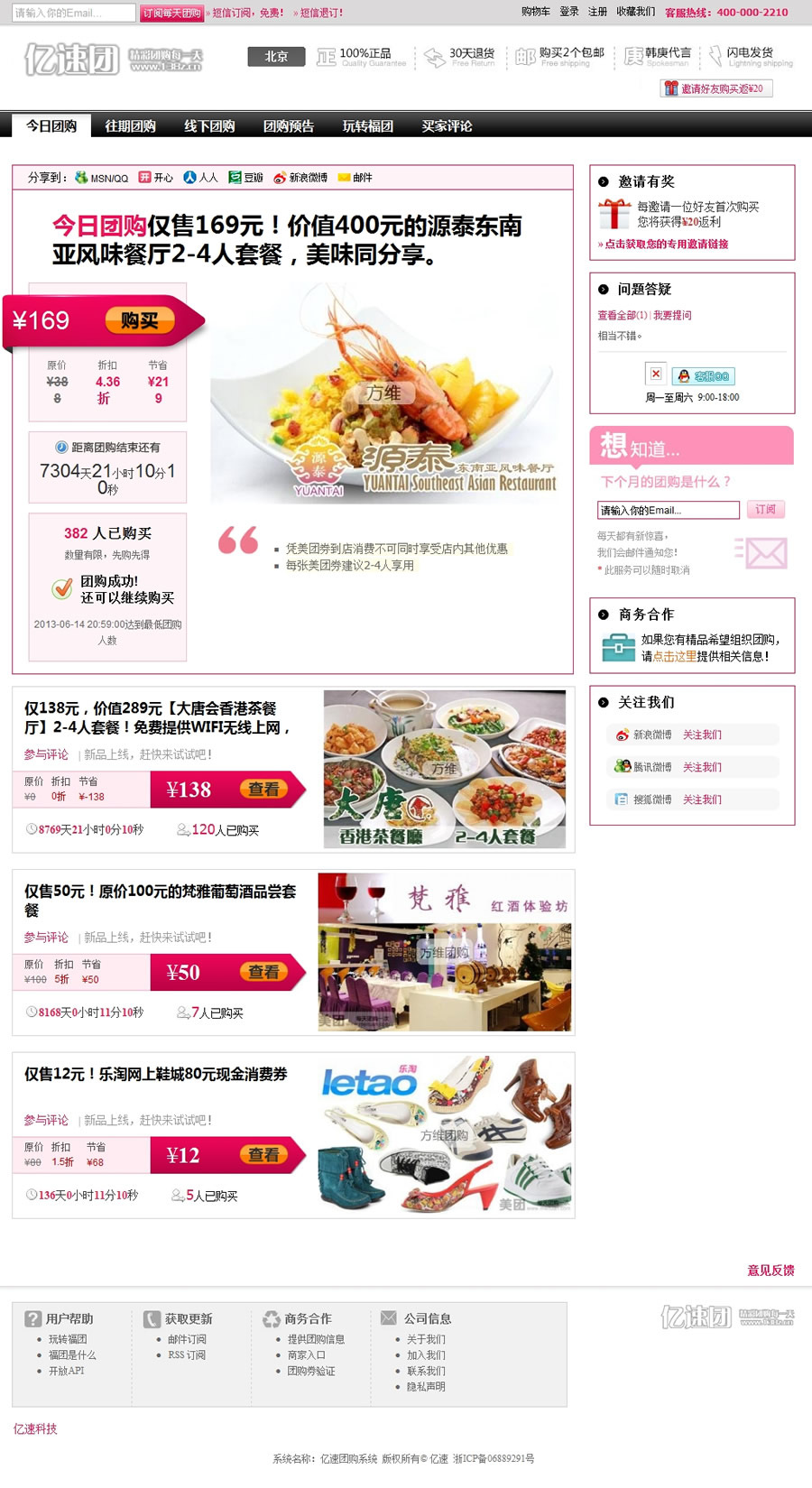Screen dimensions: 812x1488
Task: Switch to the 往期团购 tab
Action: [130, 125]
